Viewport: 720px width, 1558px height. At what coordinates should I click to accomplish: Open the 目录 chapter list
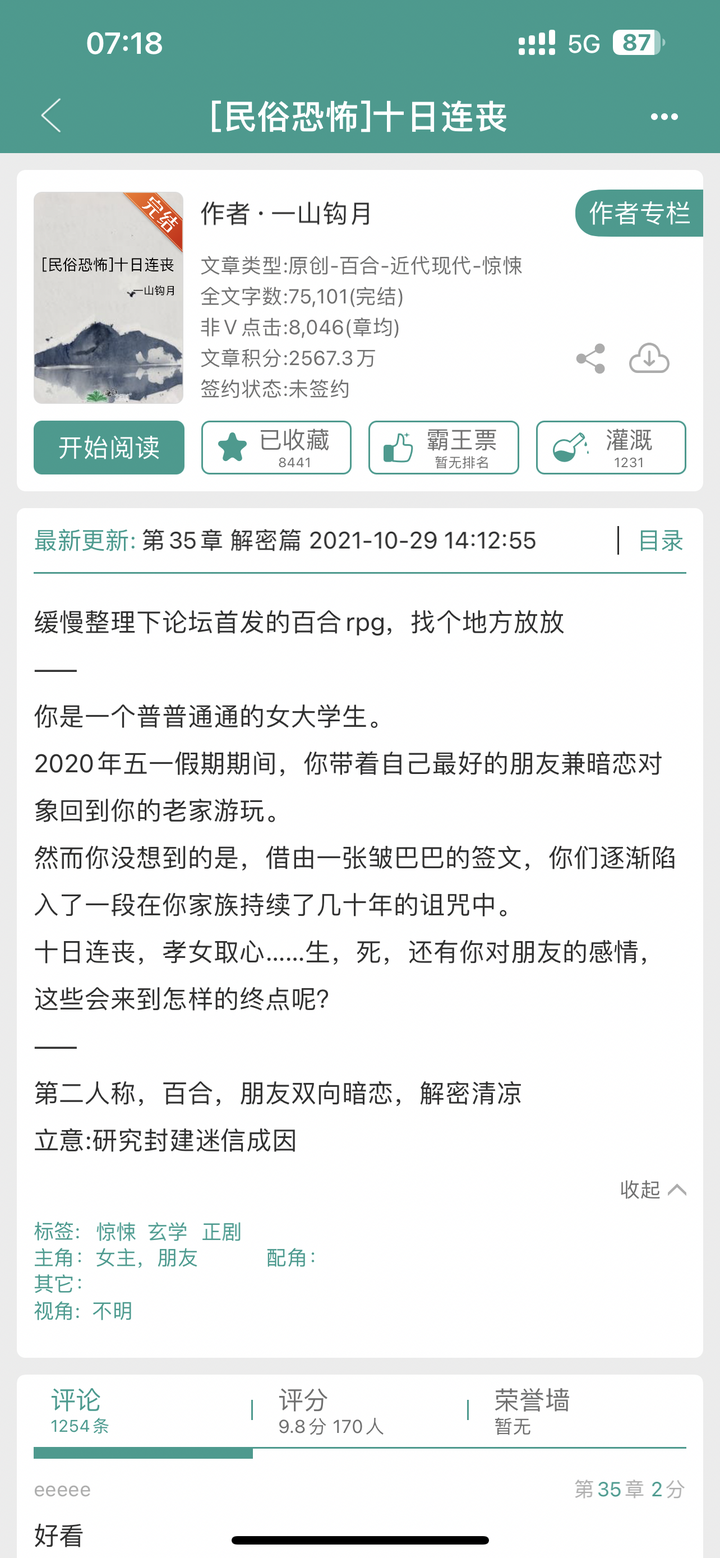661,540
